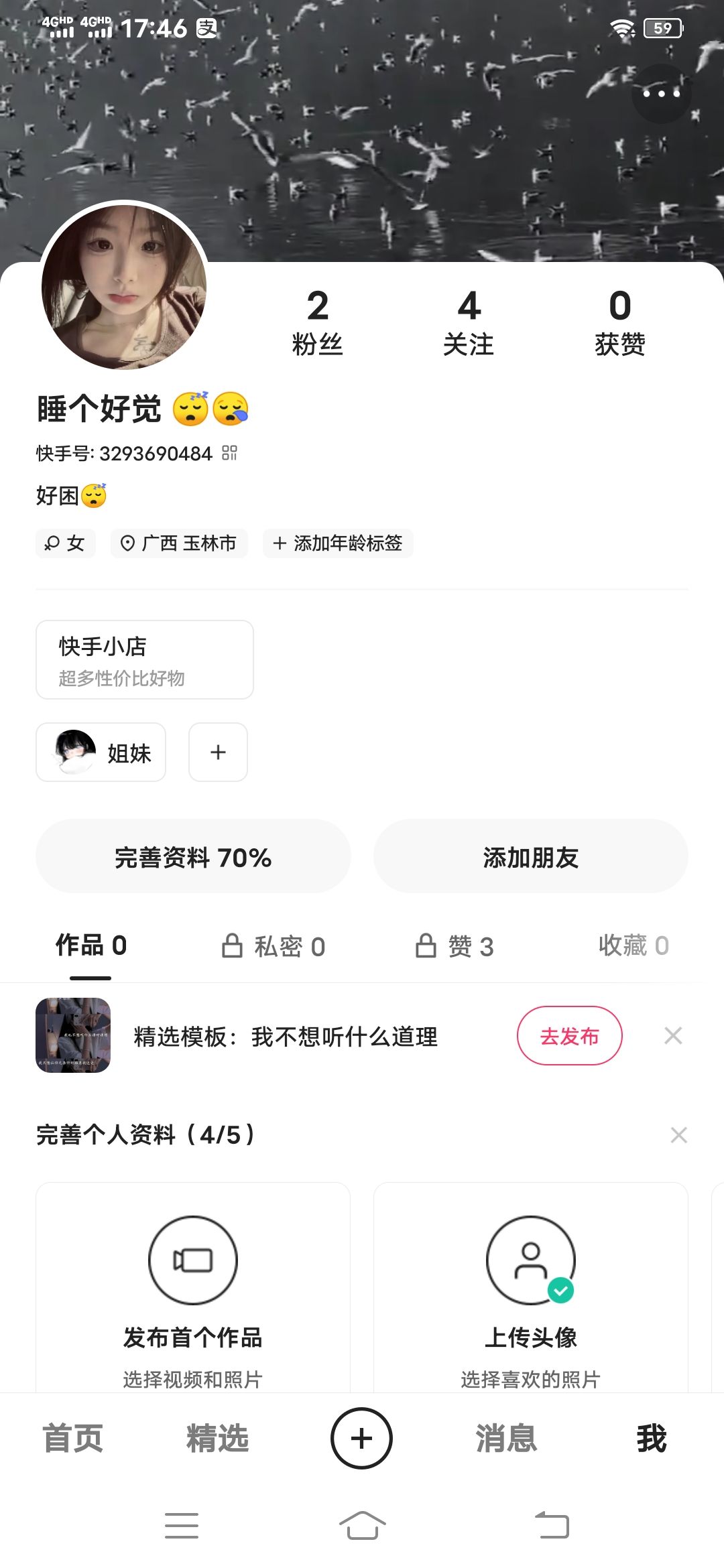Tap 添加朋友 to add friends

(x=530, y=857)
